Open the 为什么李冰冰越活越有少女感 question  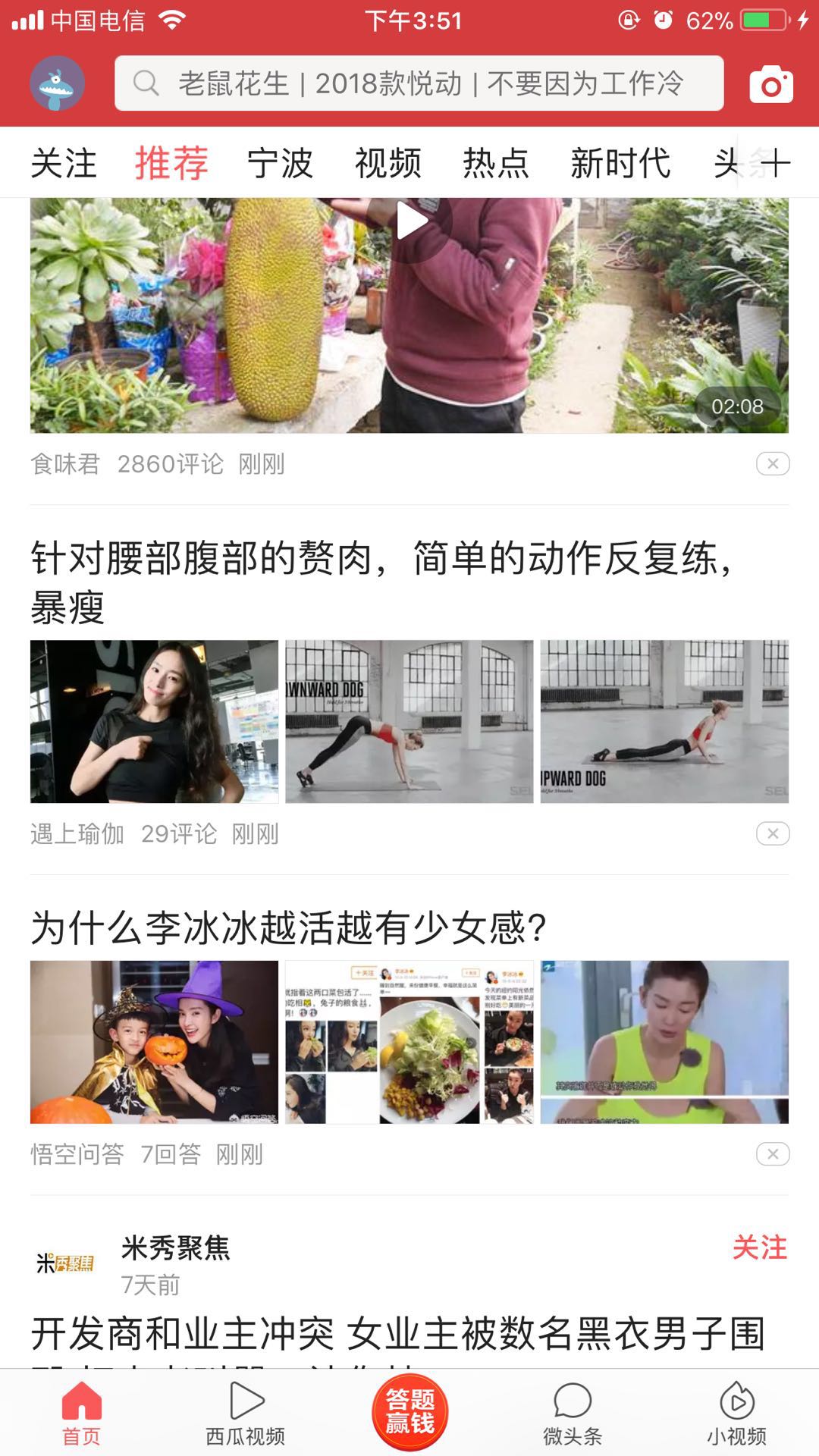pos(288,927)
